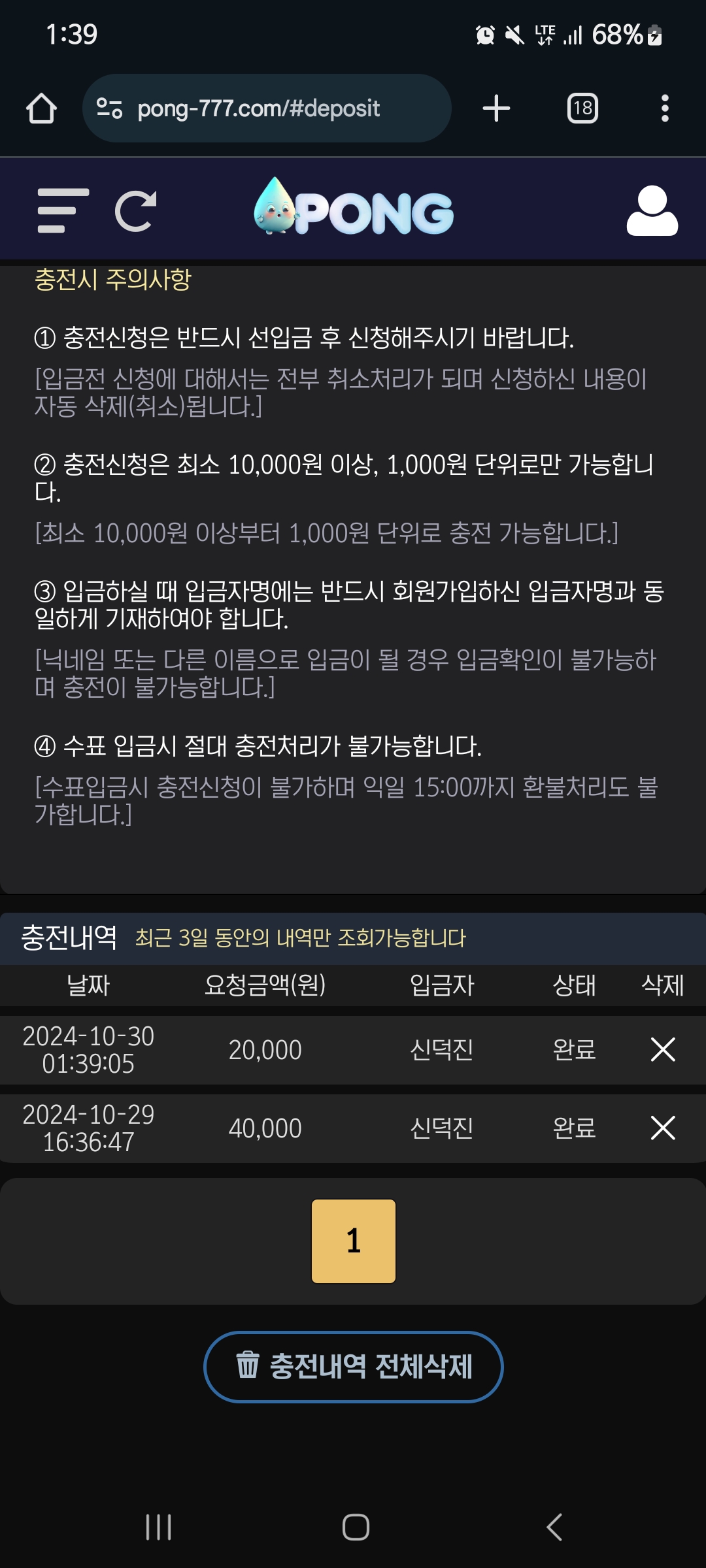This screenshot has height=1568, width=706.
Task: Open the user profile icon
Action: coord(652,211)
